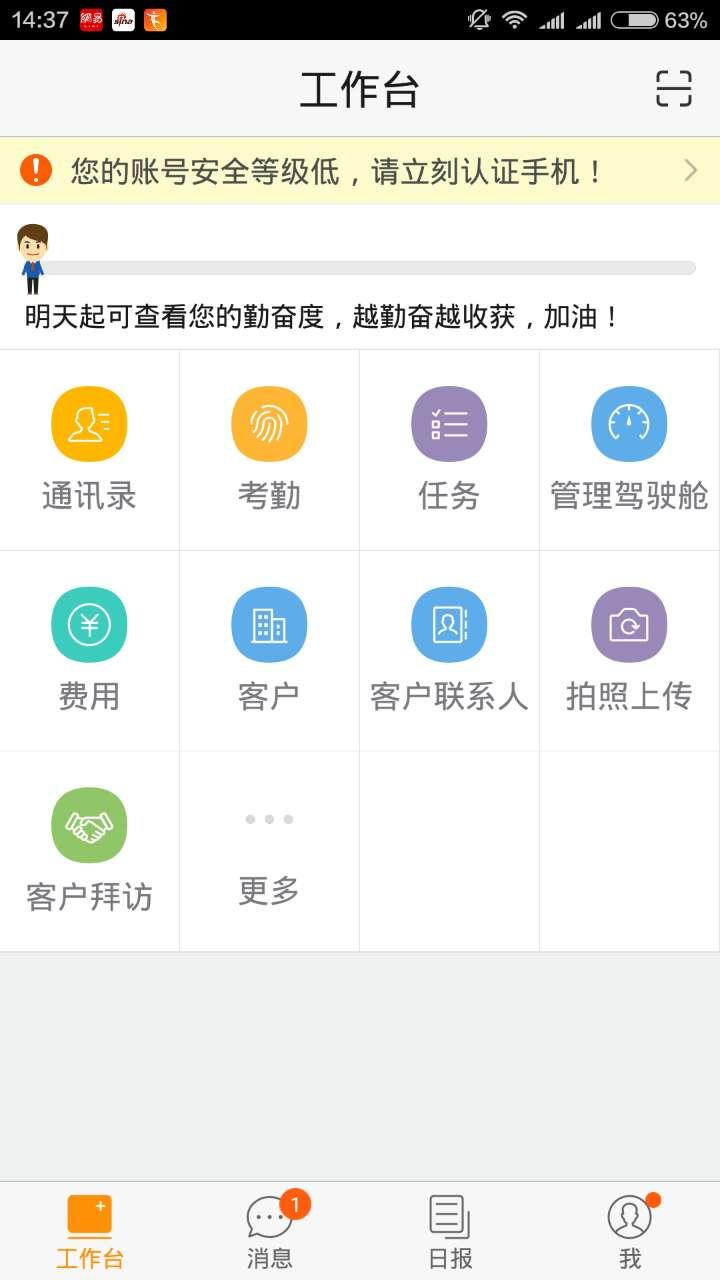Open the 费用 expenses module
Screen dimensions: 720x1280
[89, 650]
